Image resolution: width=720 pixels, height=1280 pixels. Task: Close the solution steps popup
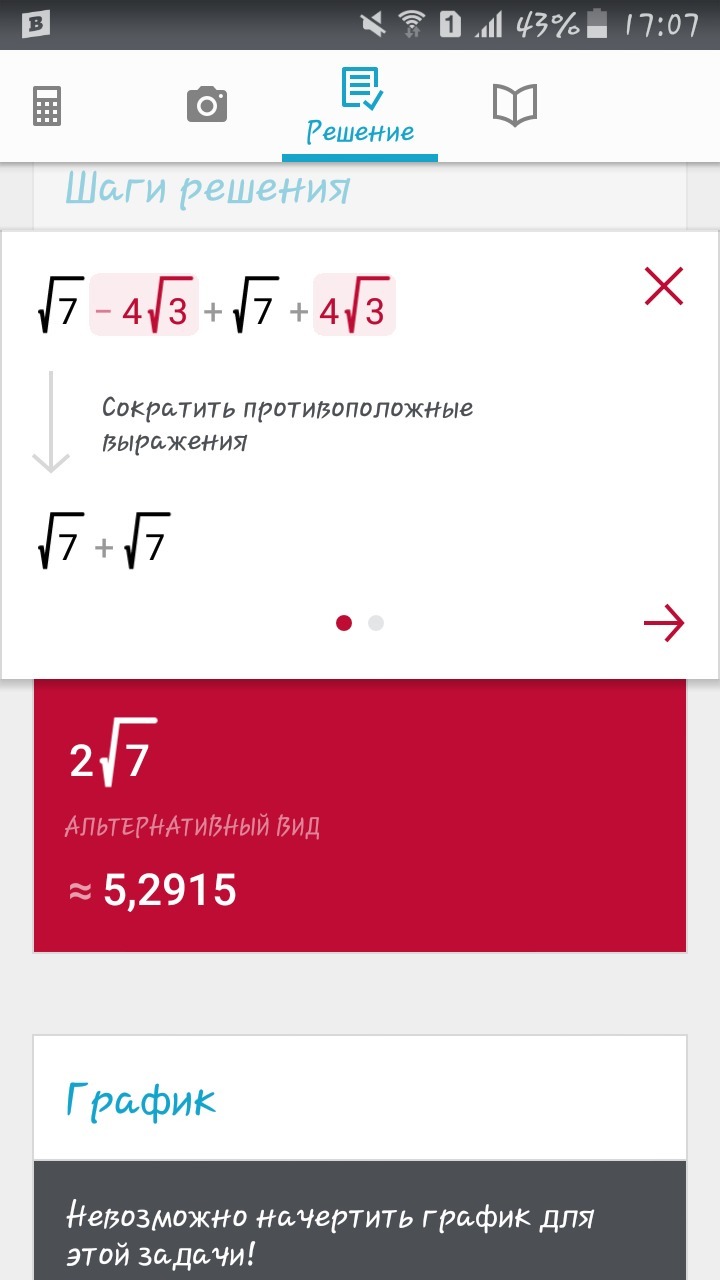point(664,287)
